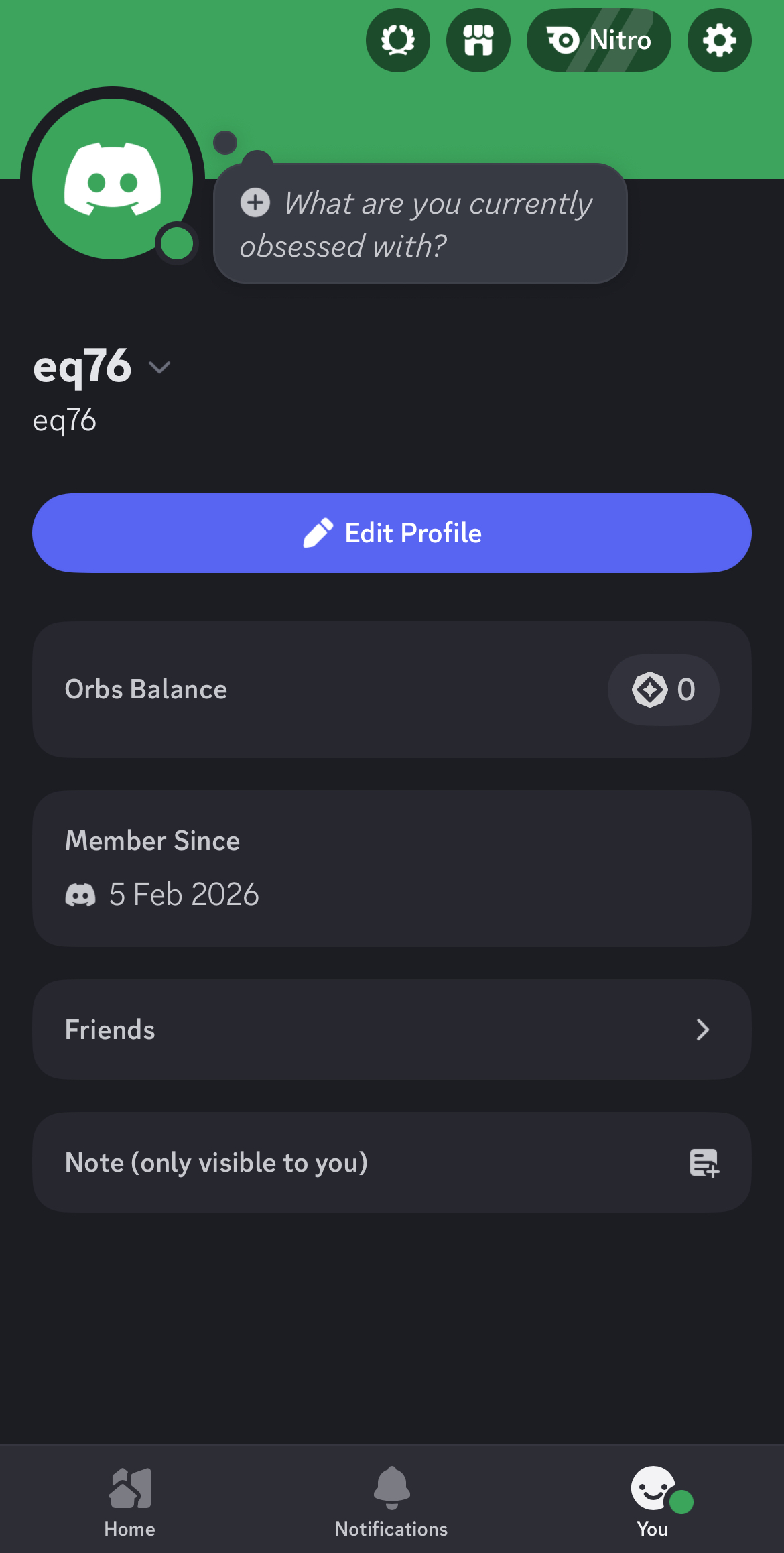Switch to the Notifications tab
The image size is (784, 1553).
[391, 1500]
